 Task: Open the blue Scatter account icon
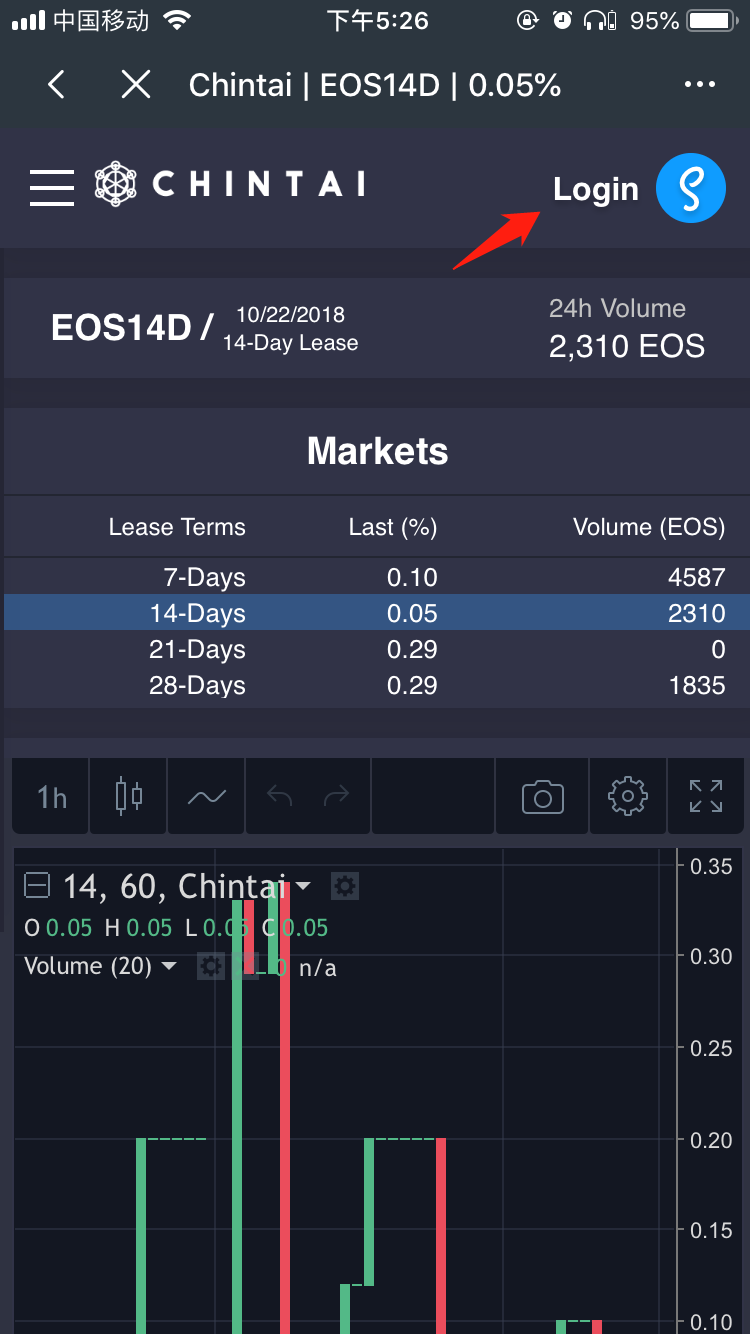pos(690,188)
